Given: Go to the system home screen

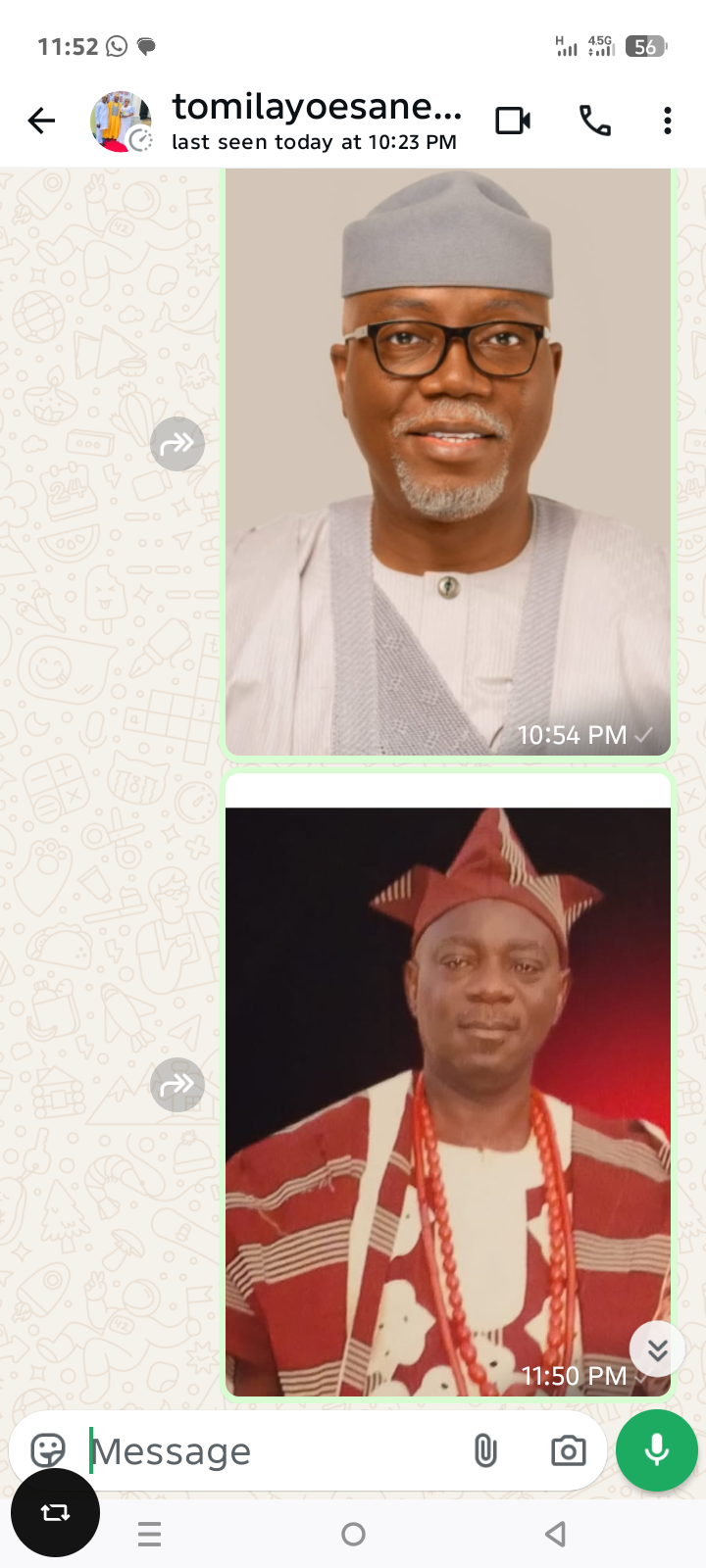Looking at the screenshot, I should click(x=353, y=1534).
